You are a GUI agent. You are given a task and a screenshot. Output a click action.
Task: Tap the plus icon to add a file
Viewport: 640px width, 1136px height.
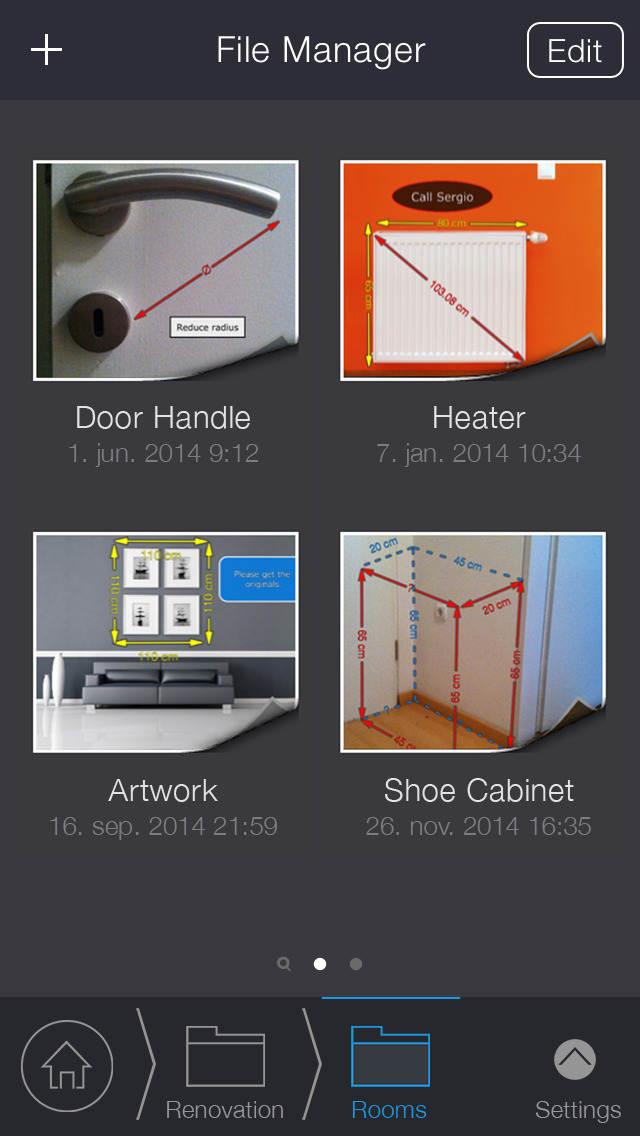point(47,50)
